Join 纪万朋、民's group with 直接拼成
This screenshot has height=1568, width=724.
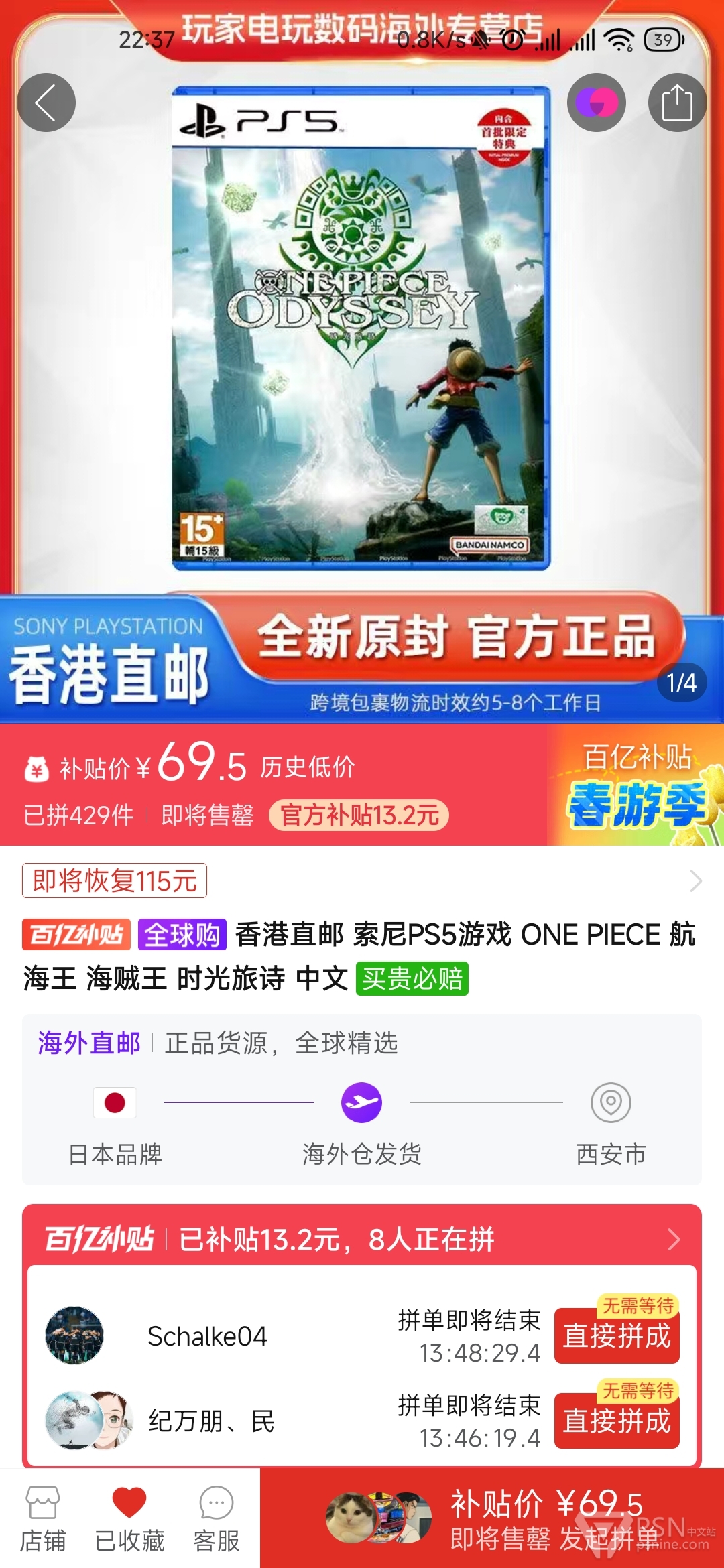617,1421
